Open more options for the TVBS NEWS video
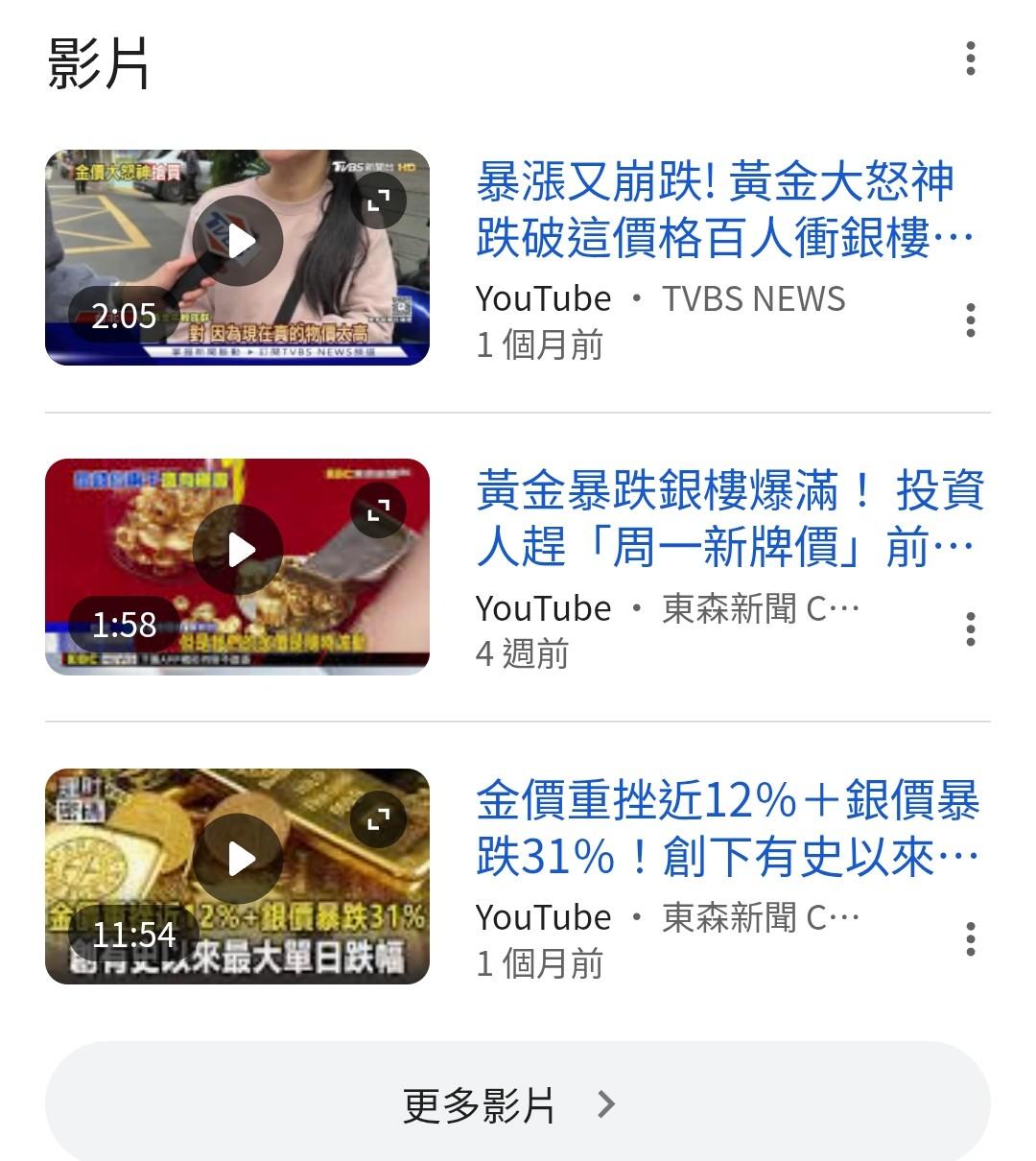Image resolution: width=1036 pixels, height=1161 pixels. pos(971,320)
